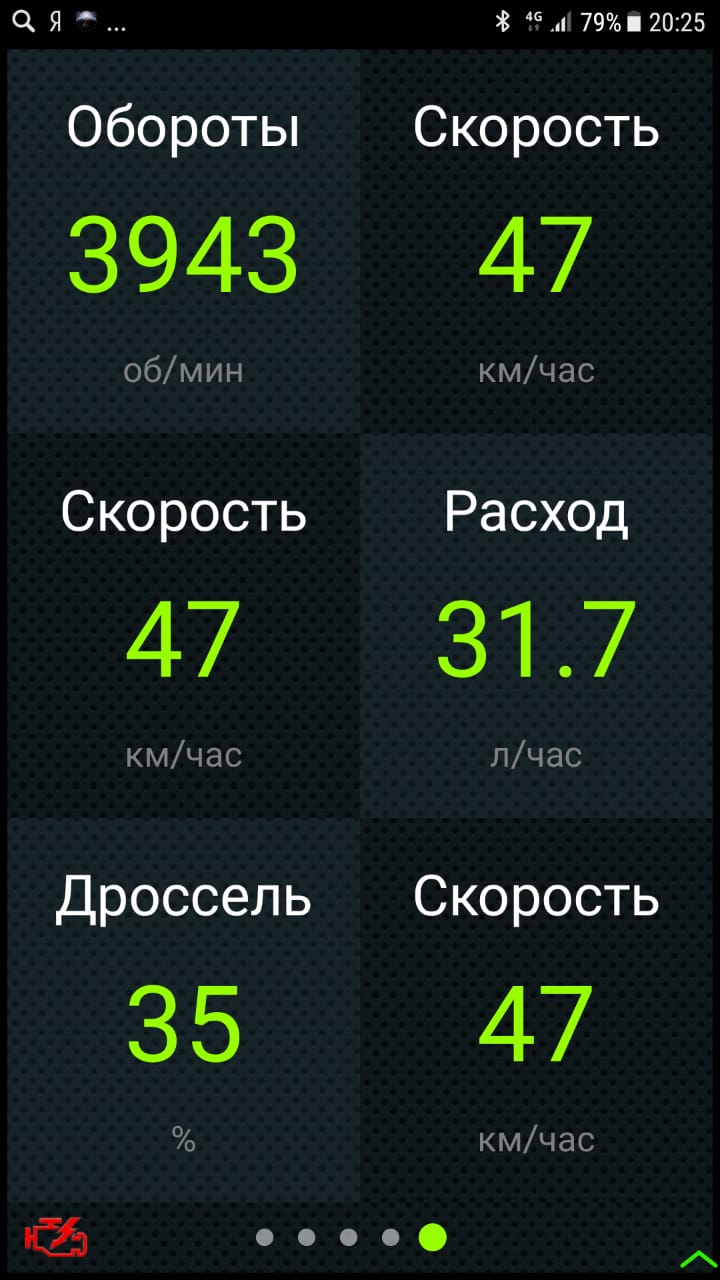Select the Расход fuel consumption tile

pyautogui.click(x=536, y=625)
